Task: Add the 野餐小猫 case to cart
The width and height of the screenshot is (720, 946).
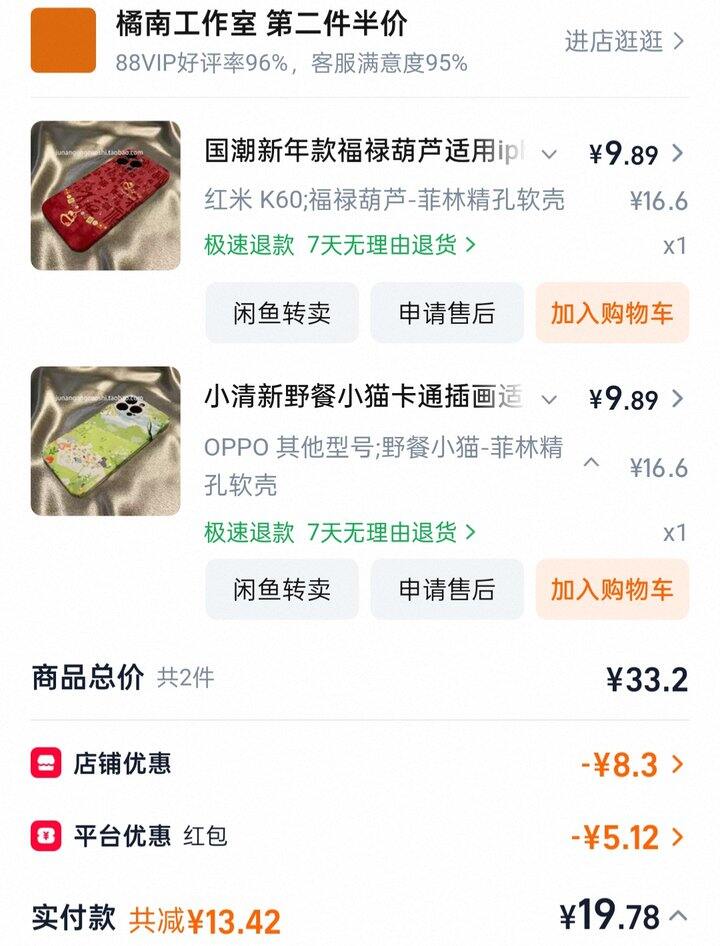Action: click(x=612, y=589)
